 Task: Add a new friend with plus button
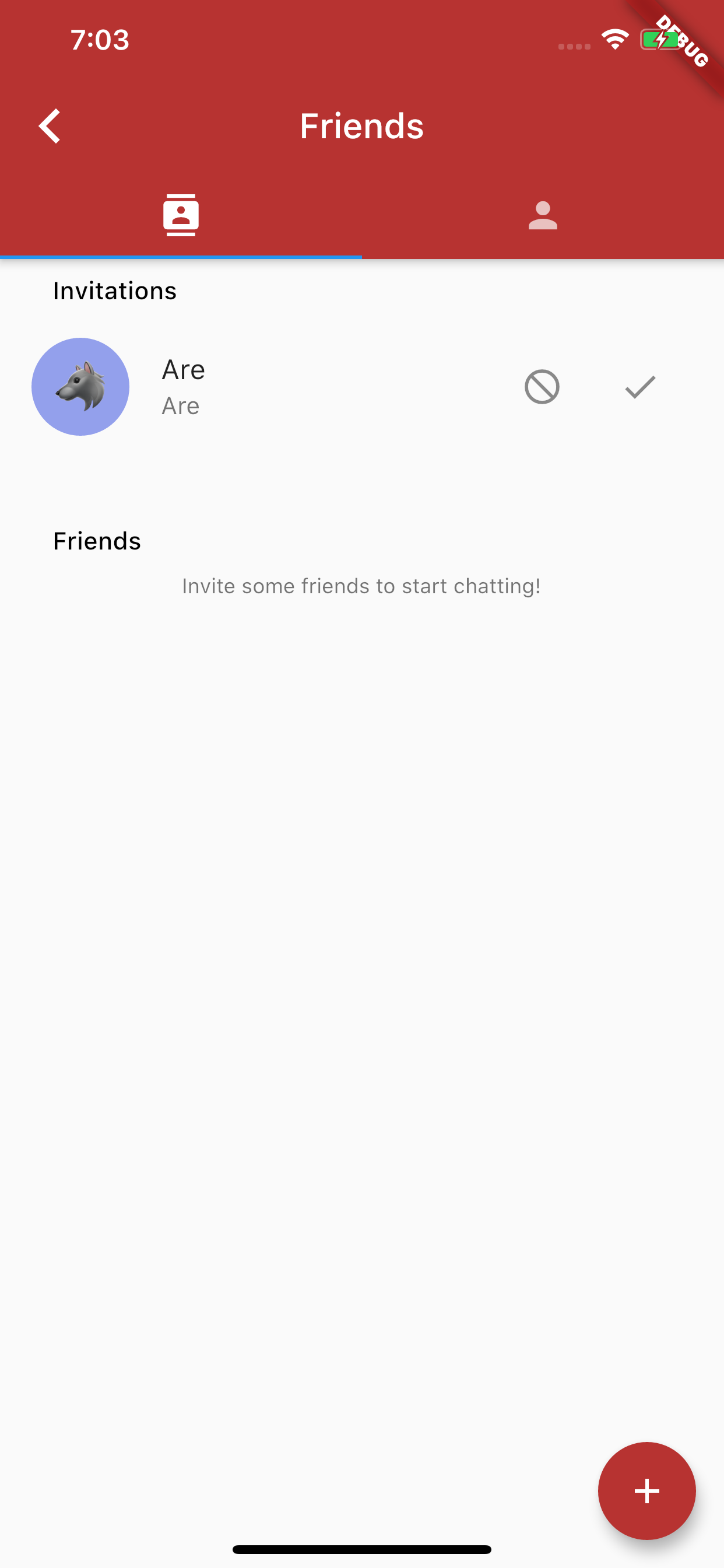(646, 1490)
